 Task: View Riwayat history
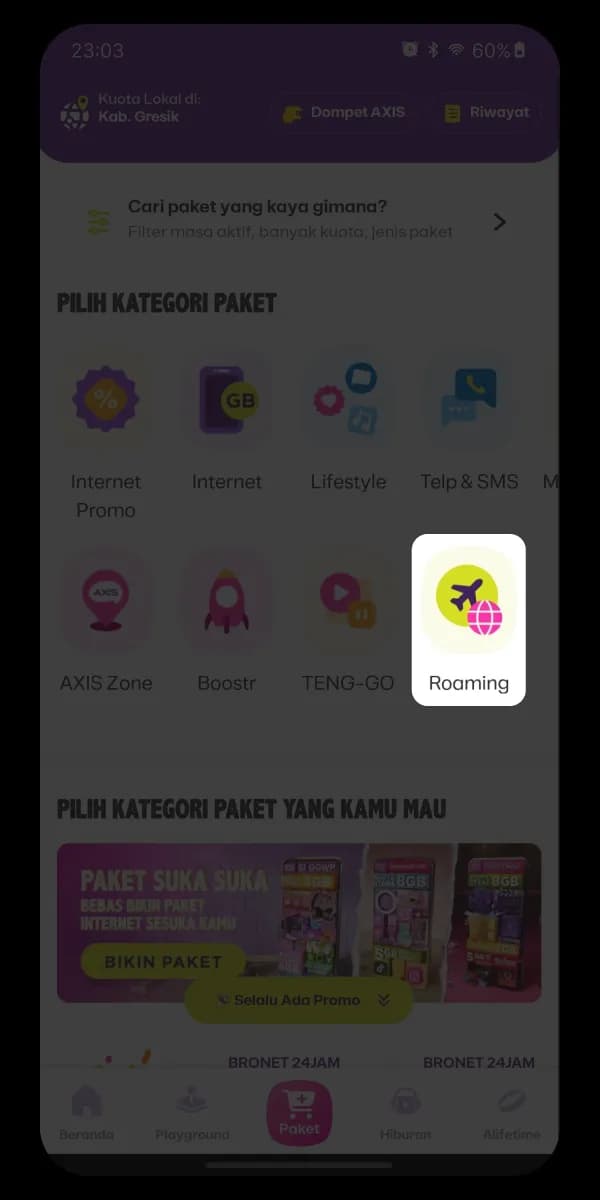488,112
